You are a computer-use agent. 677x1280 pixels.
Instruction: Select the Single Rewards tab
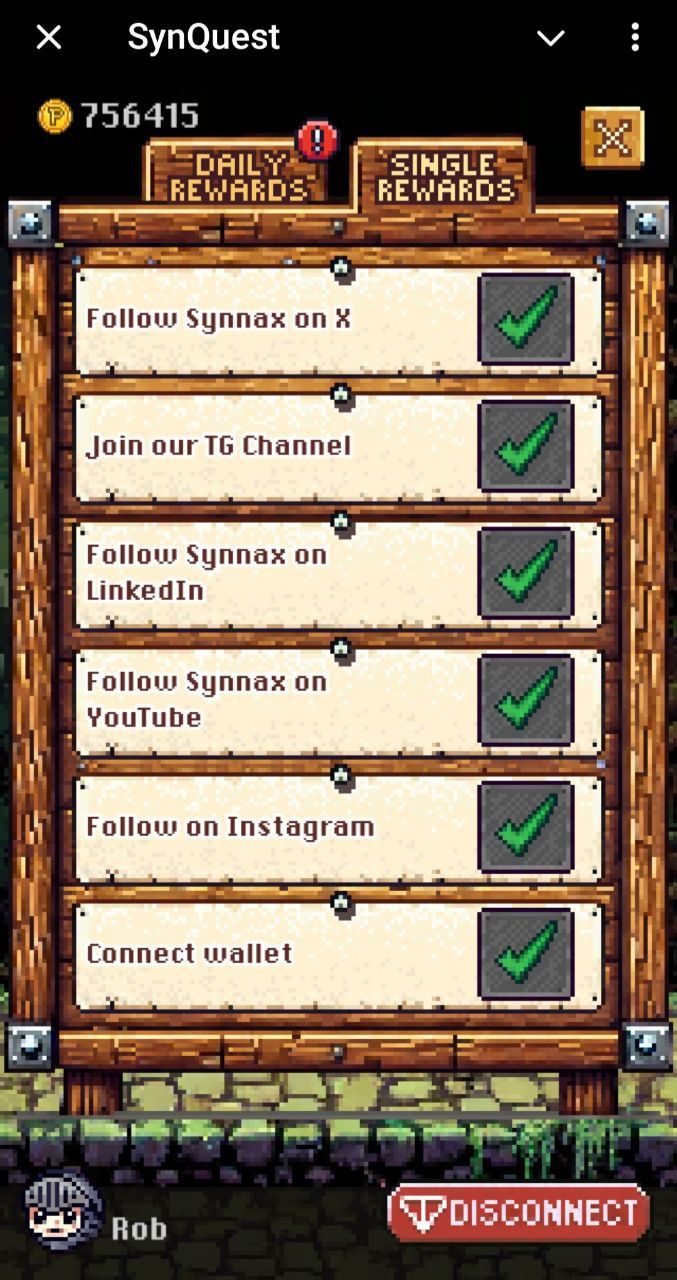click(443, 176)
